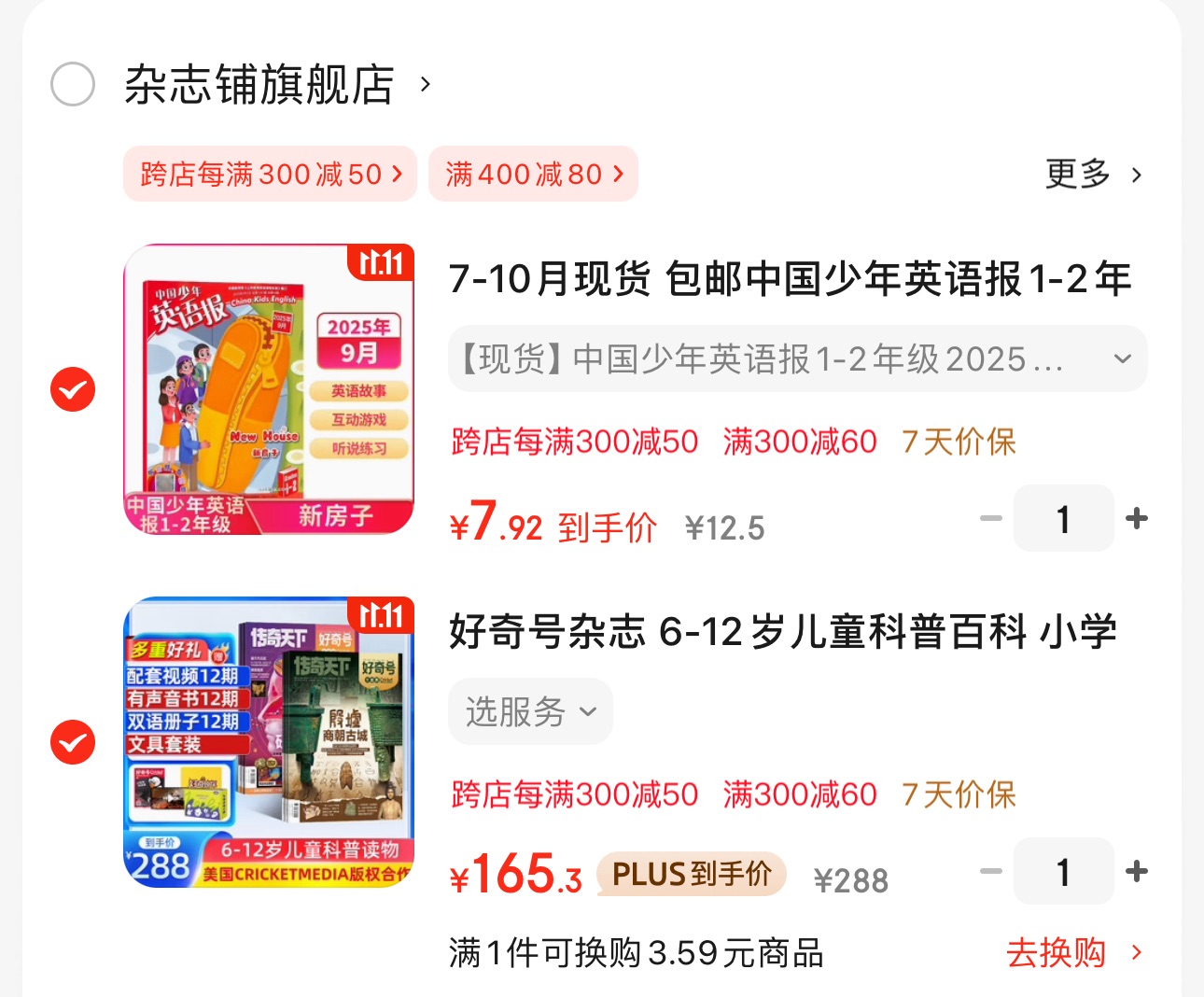1204x997 pixels.
Task: Expand the 【现货】中国少年英语报 variant dropdown
Action: point(798,358)
